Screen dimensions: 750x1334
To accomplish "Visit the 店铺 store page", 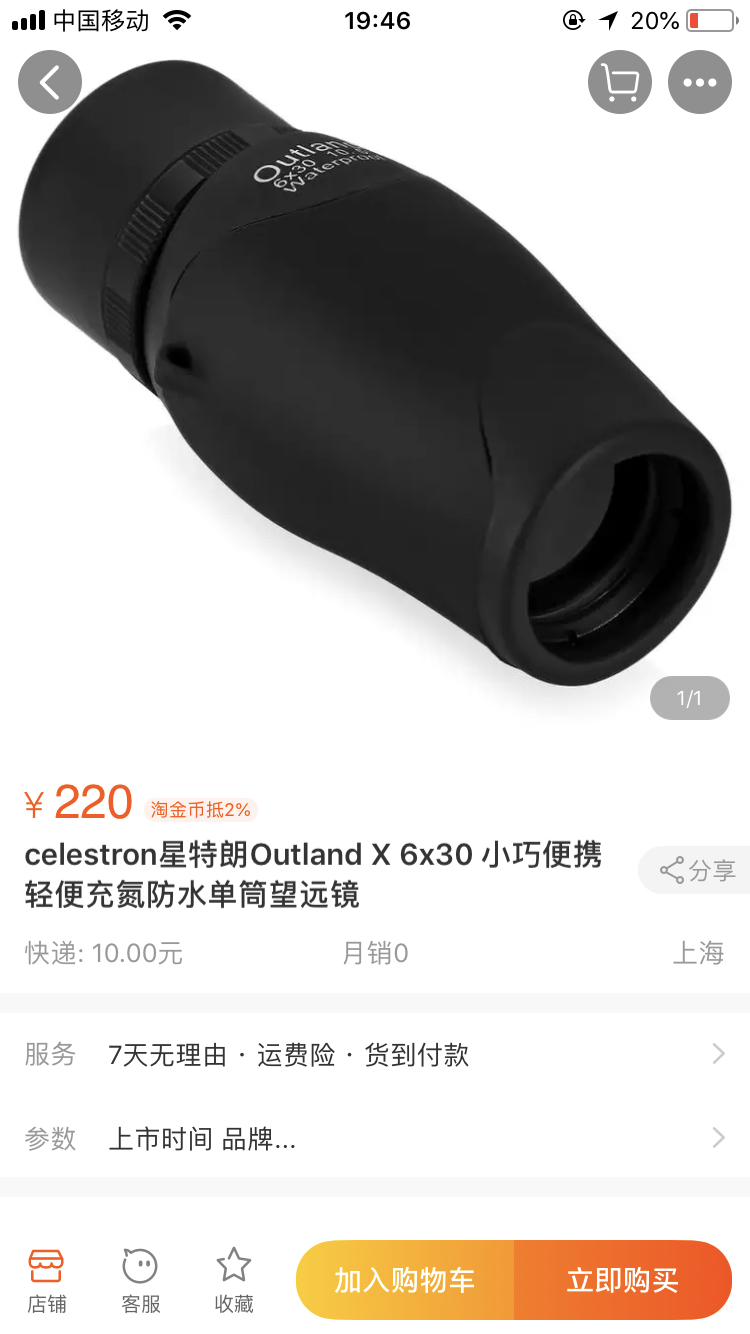I will (x=47, y=1280).
